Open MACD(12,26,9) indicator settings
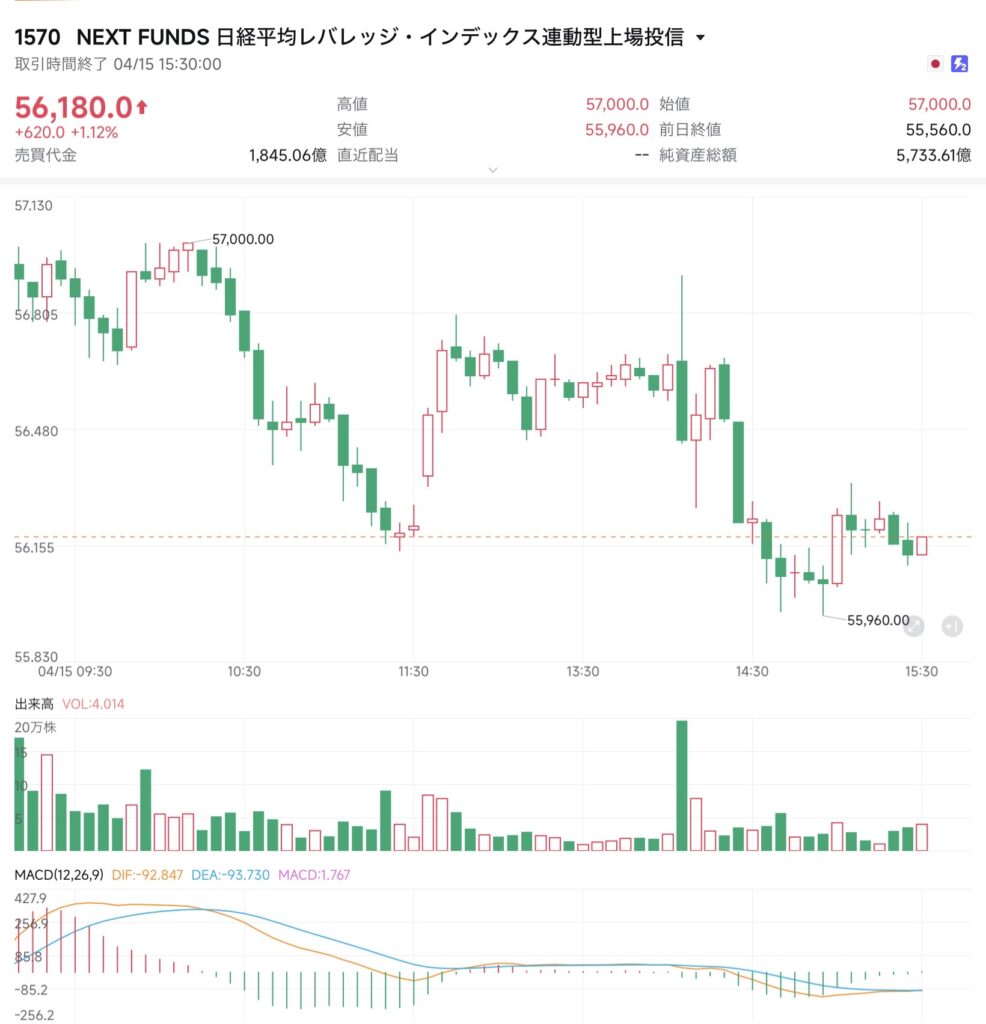 tap(56, 874)
